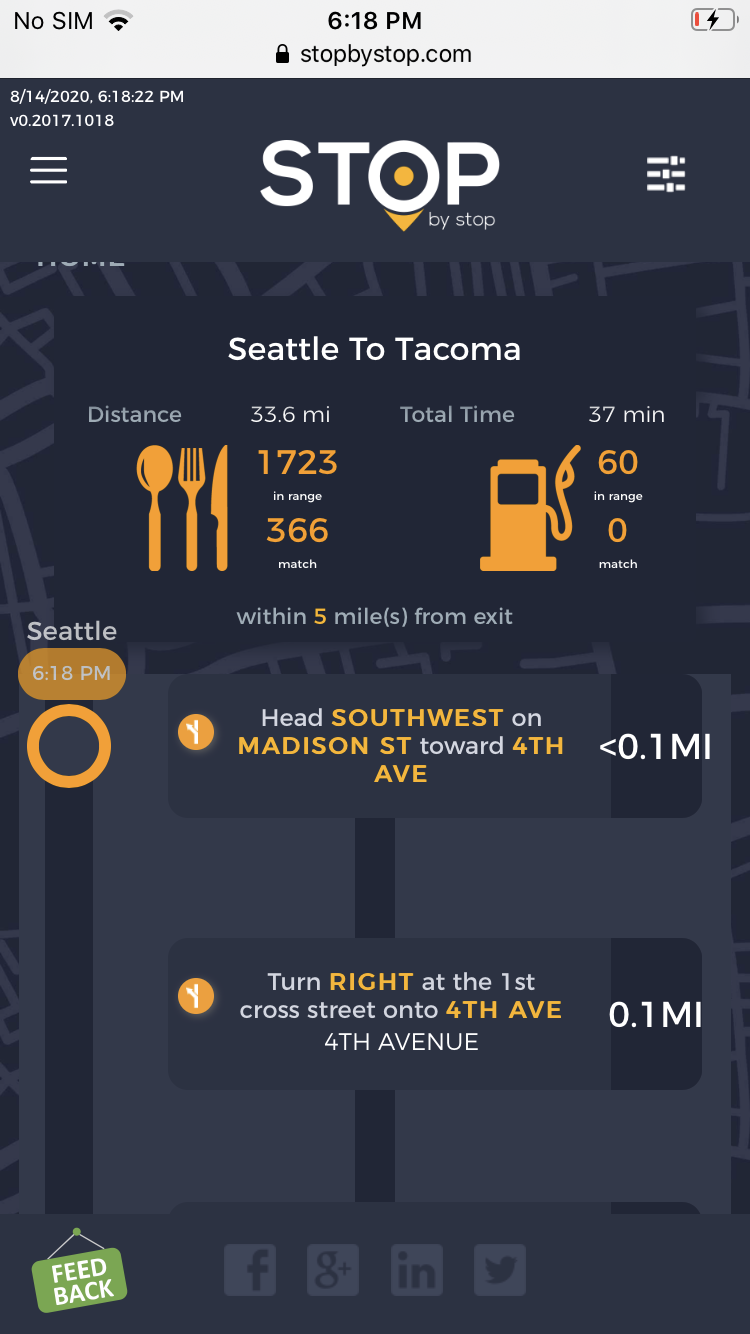Tap the stopbystop.com address bar
This screenshot has width=750, height=1334.
pyautogui.click(x=374, y=54)
